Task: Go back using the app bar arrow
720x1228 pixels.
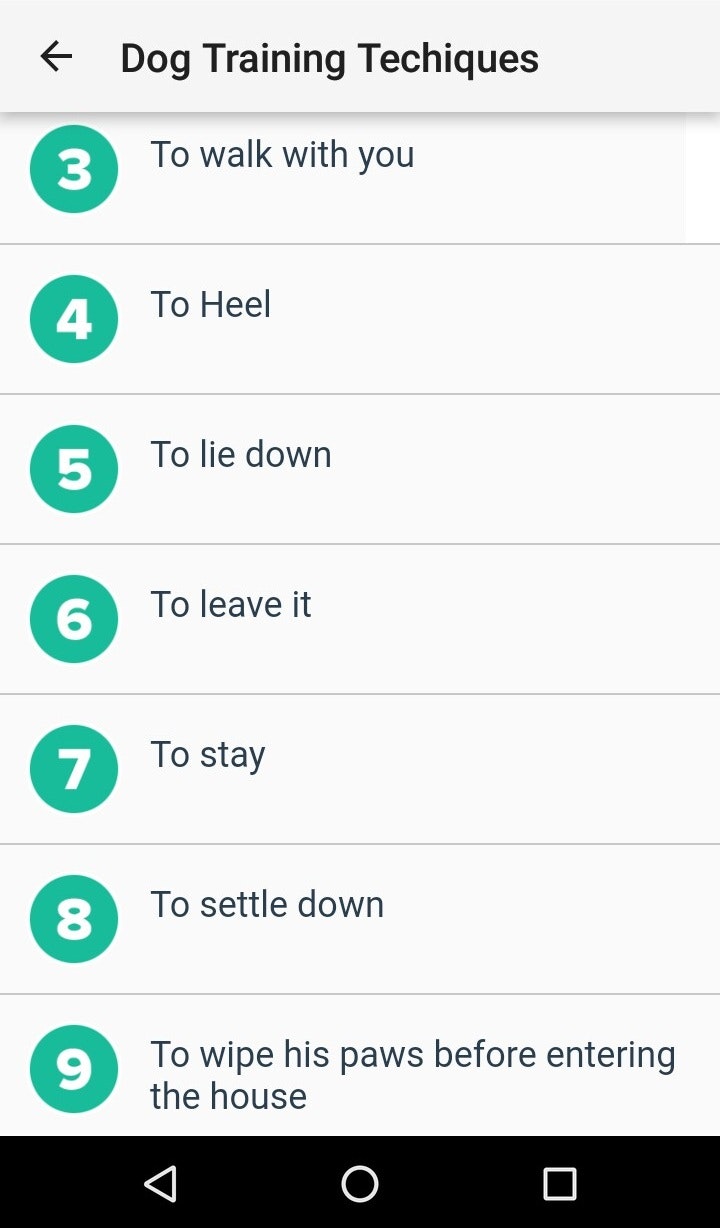Action: pos(56,57)
